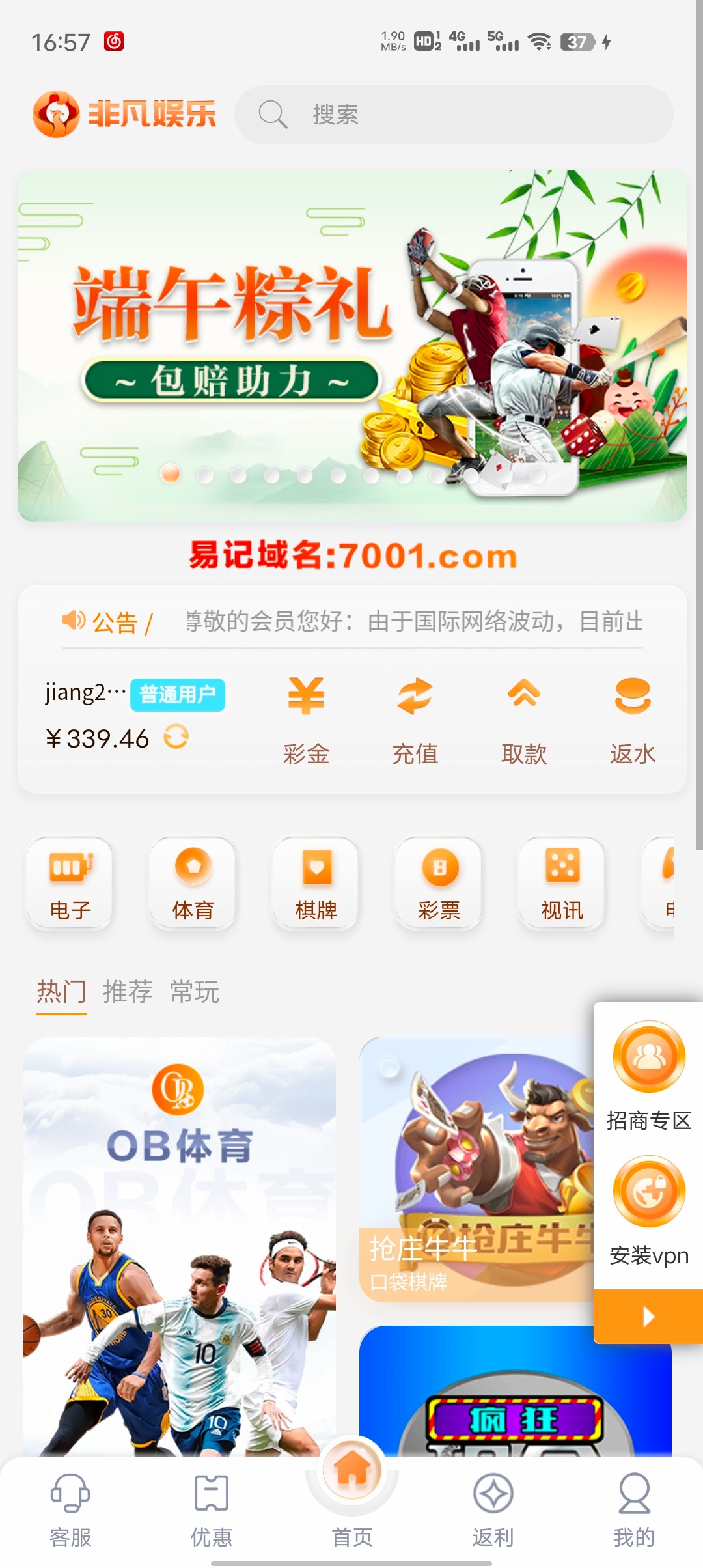Open 取款 withdrawal

click(x=524, y=721)
